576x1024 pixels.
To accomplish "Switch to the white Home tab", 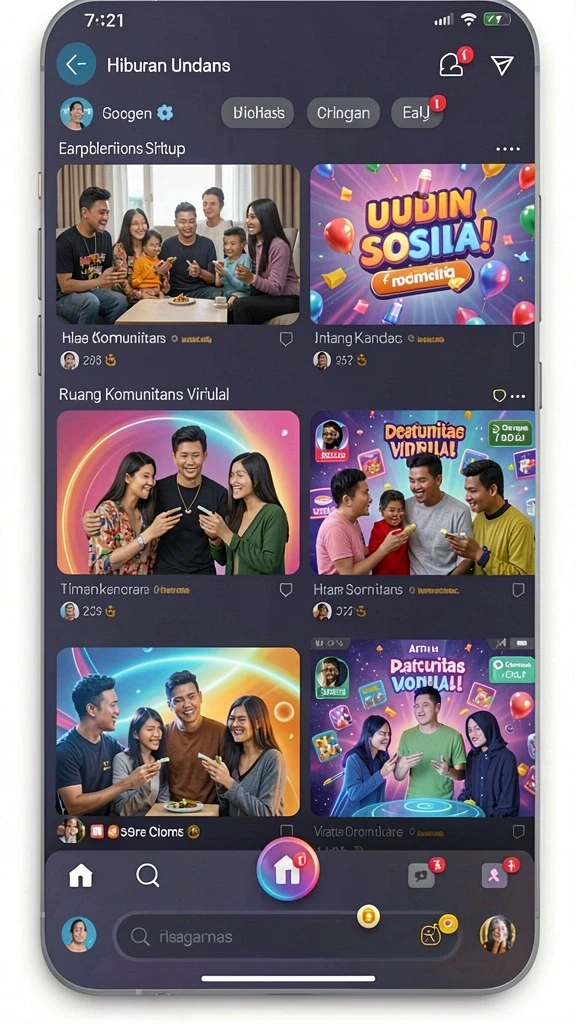I will coord(81,875).
